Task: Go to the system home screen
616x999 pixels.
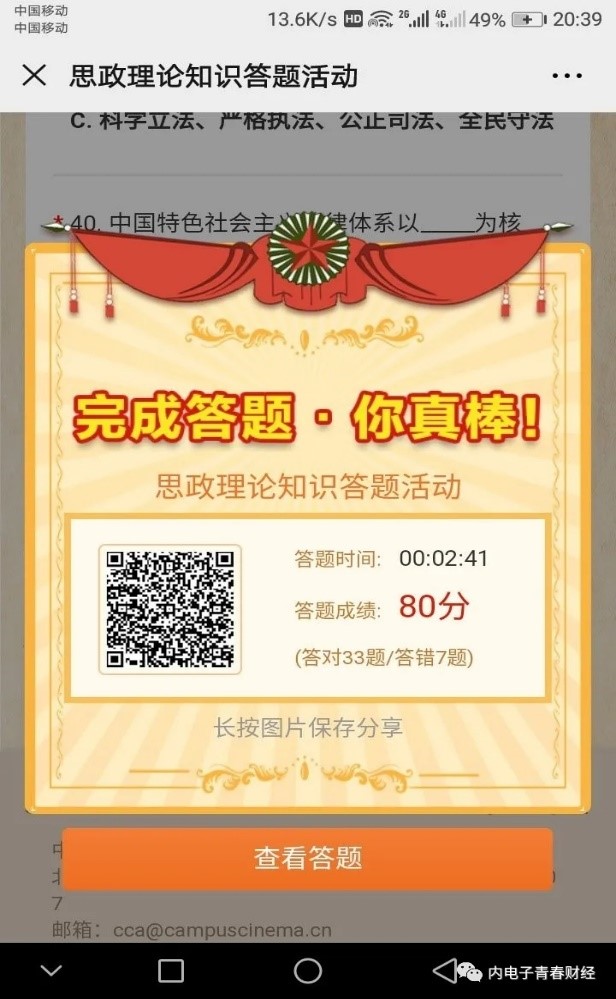Action: [x=307, y=970]
